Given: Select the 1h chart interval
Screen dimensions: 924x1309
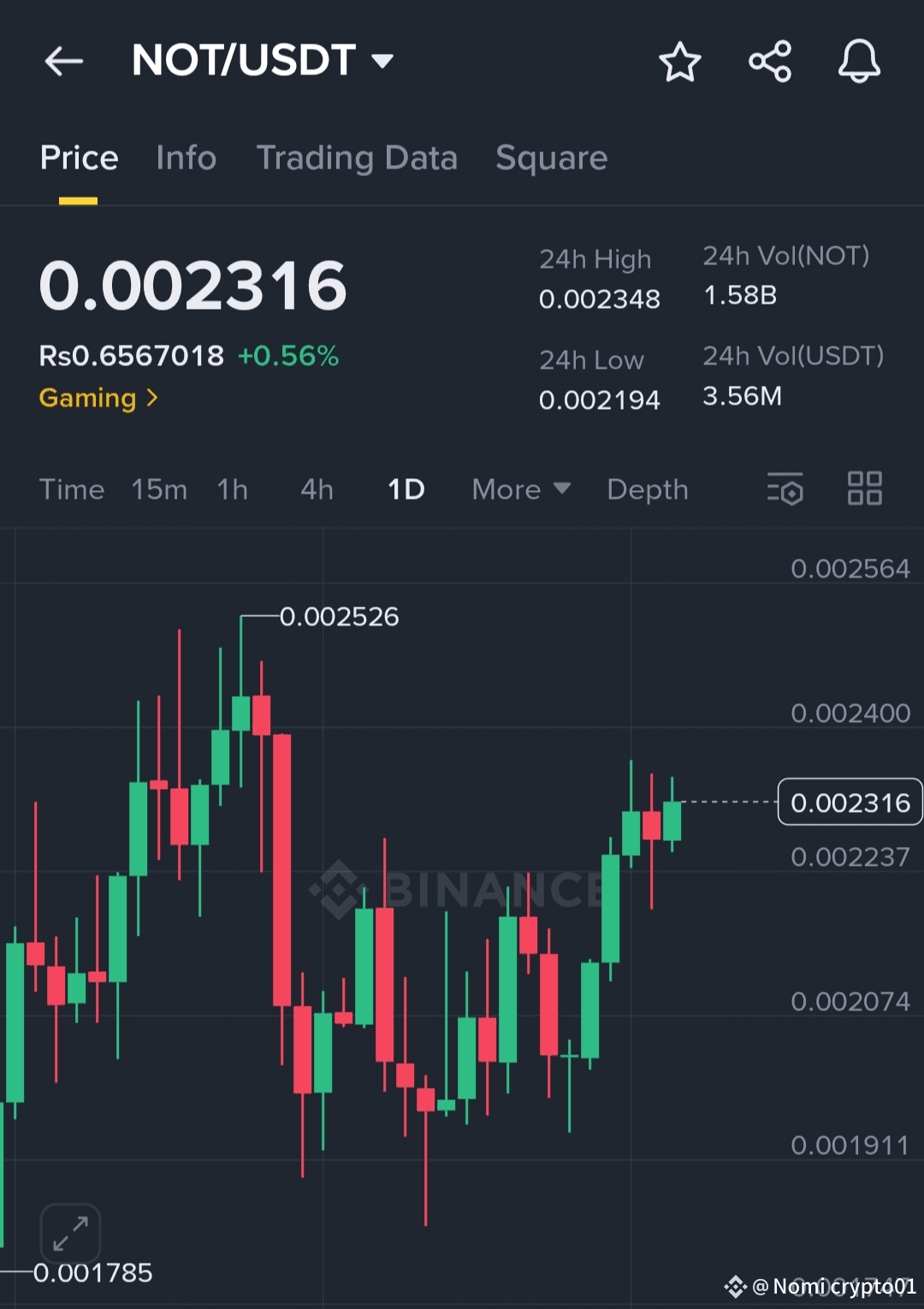Looking at the screenshot, I should 233,489.
